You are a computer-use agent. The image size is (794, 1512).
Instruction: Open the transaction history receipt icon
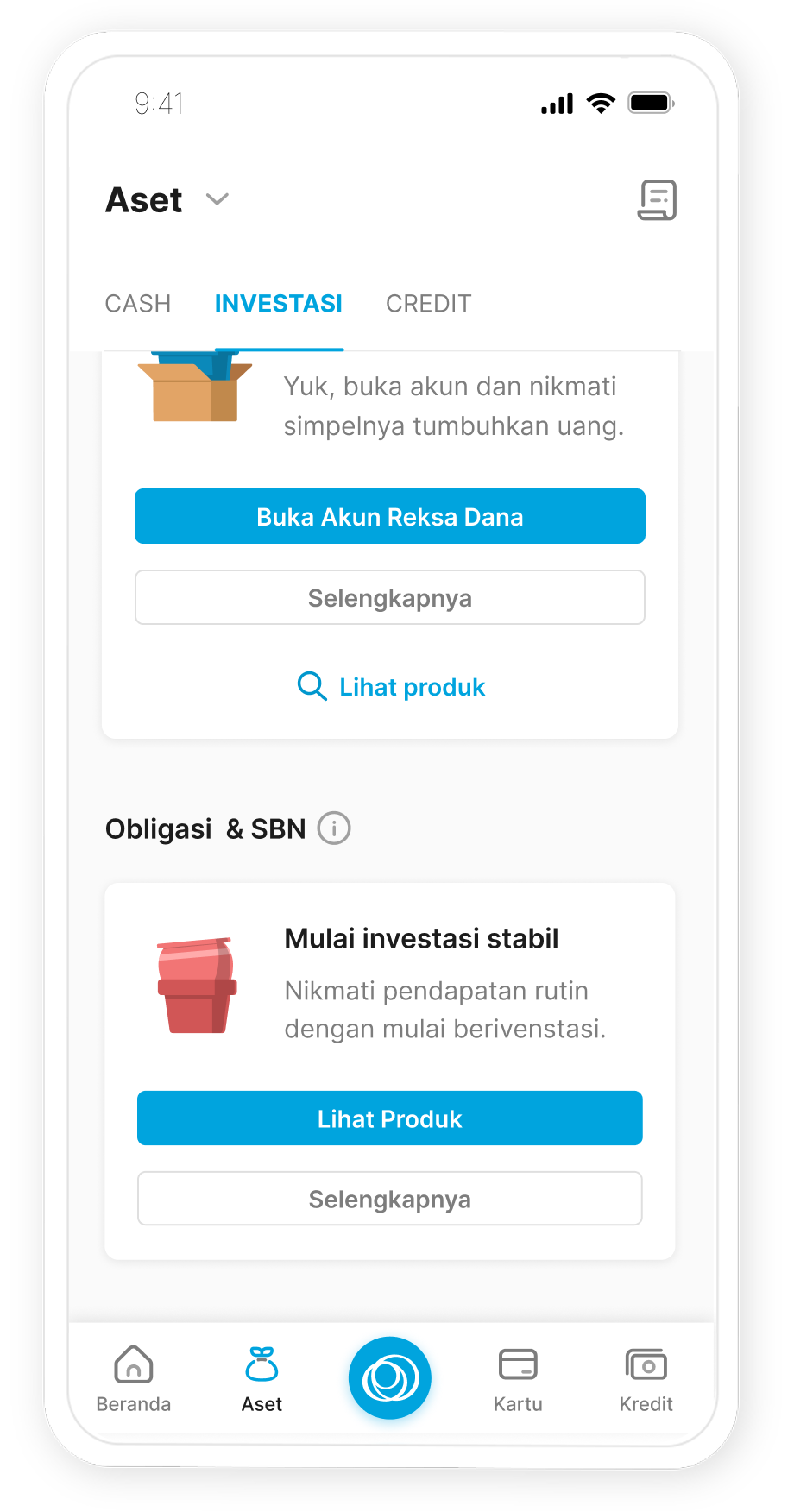click(x=657, y=200)
